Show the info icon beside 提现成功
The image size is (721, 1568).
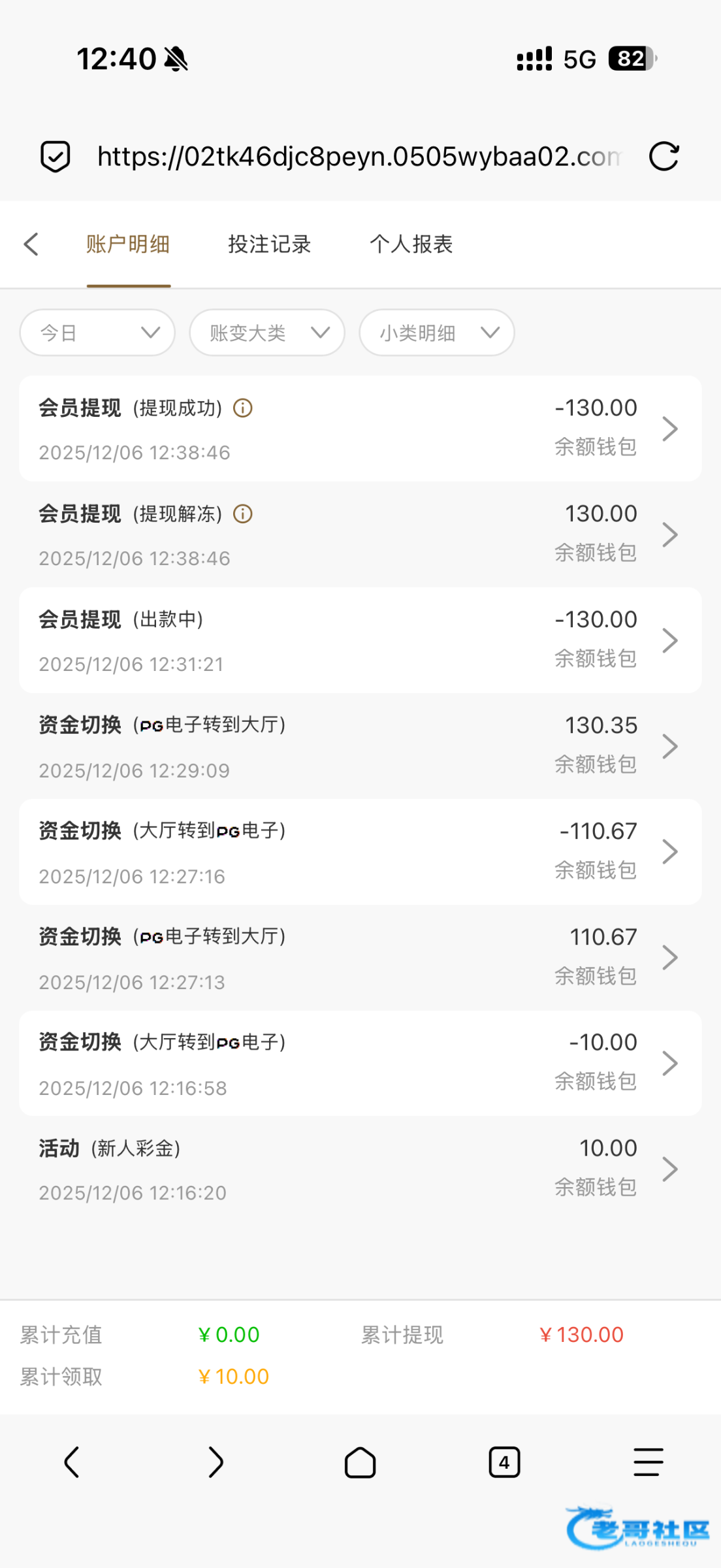click(243, 408)
